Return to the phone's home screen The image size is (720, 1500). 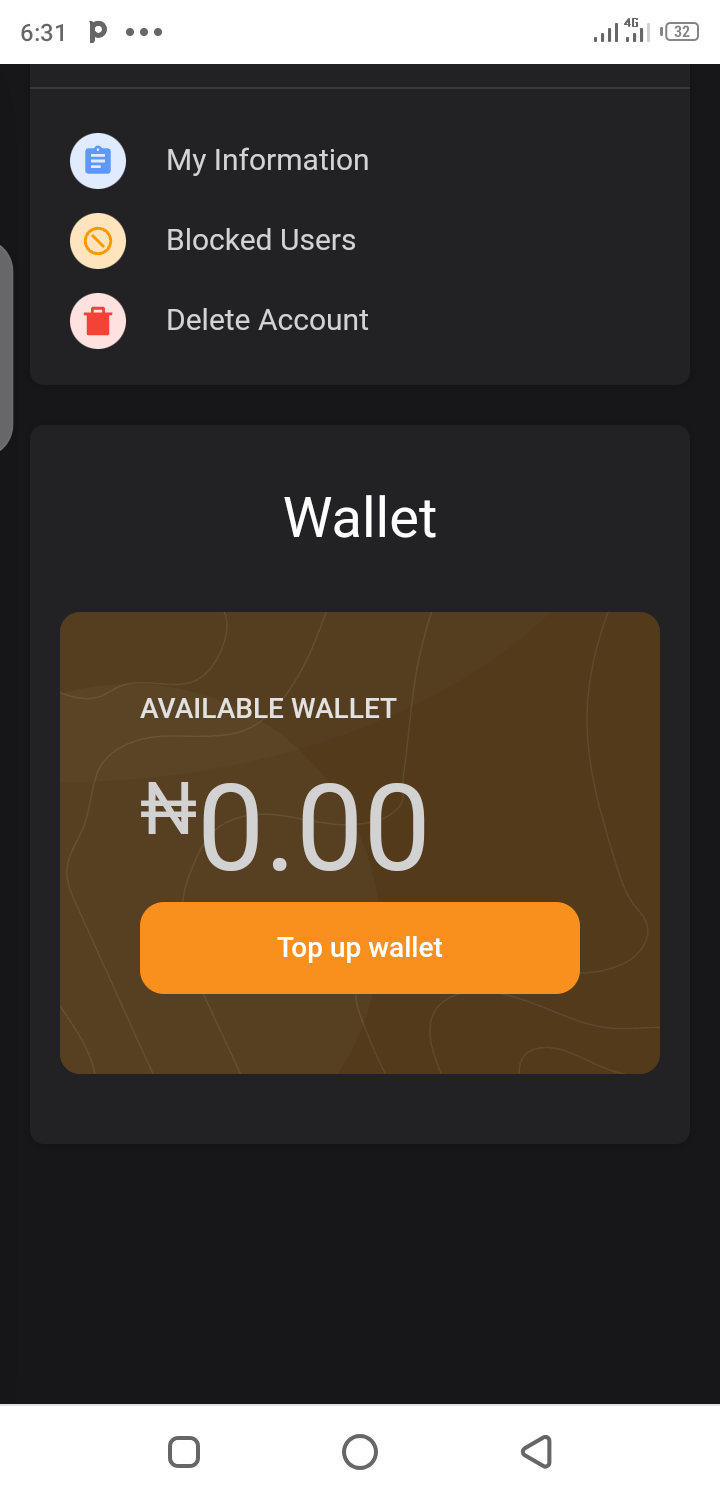coord(360,1451)
